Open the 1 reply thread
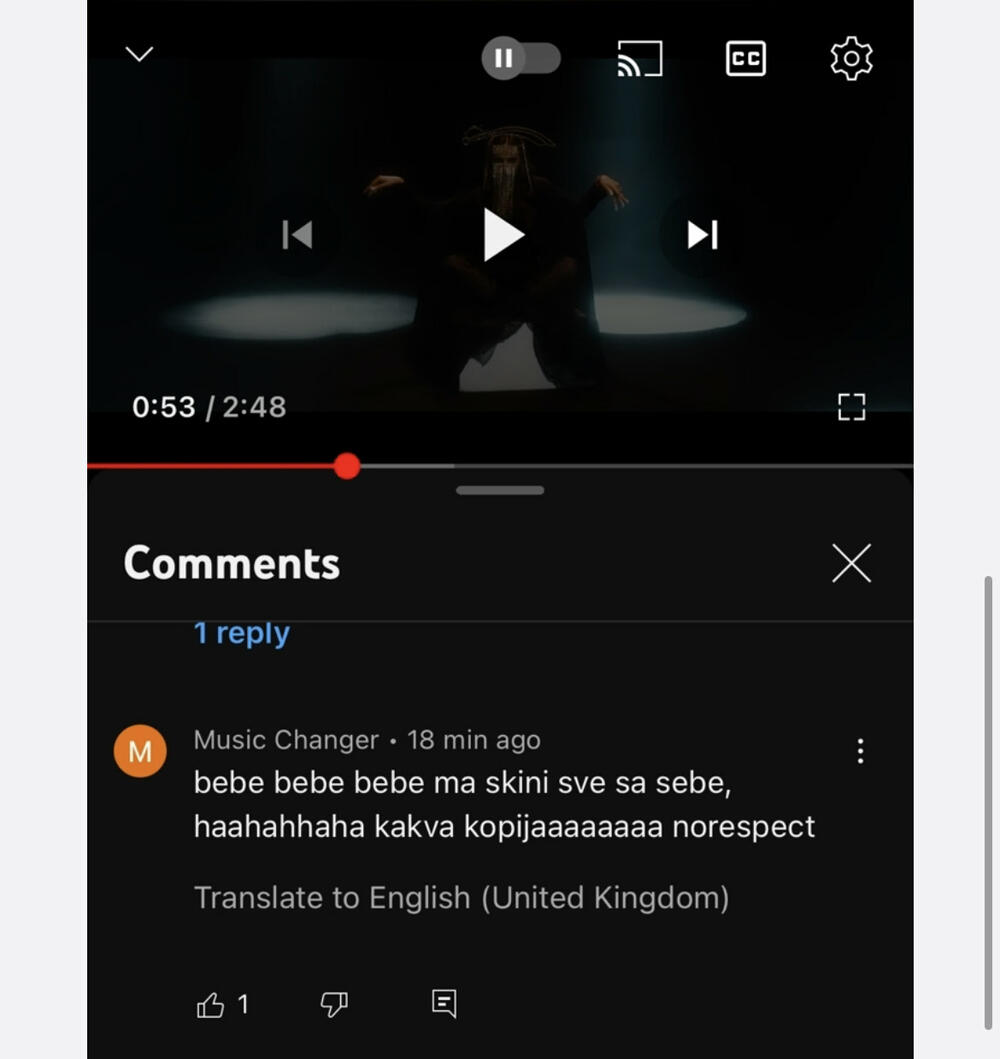Screen dimensions: 1000x1059 241,633
